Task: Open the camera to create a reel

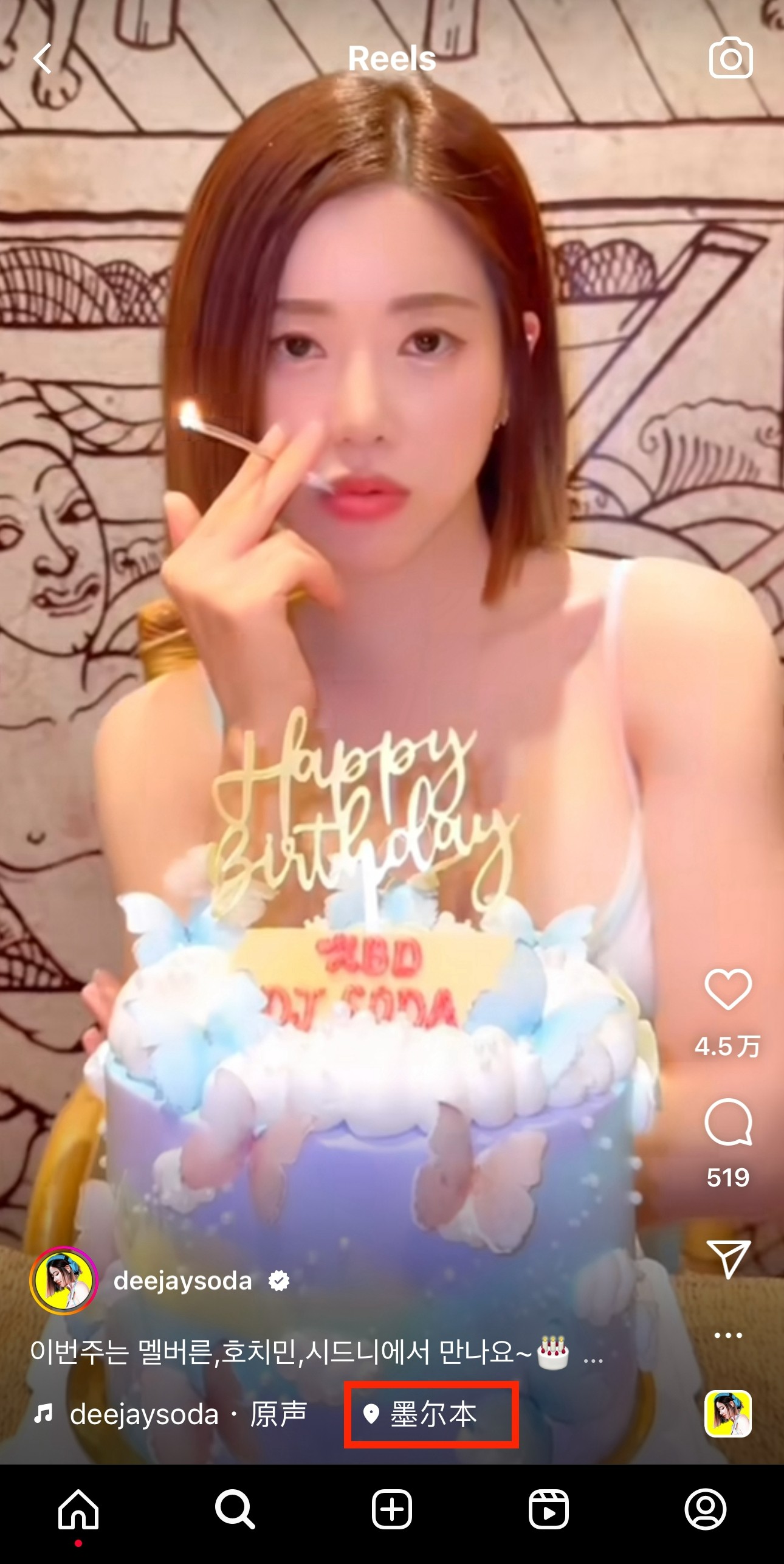Action: [x=730, y=58]
